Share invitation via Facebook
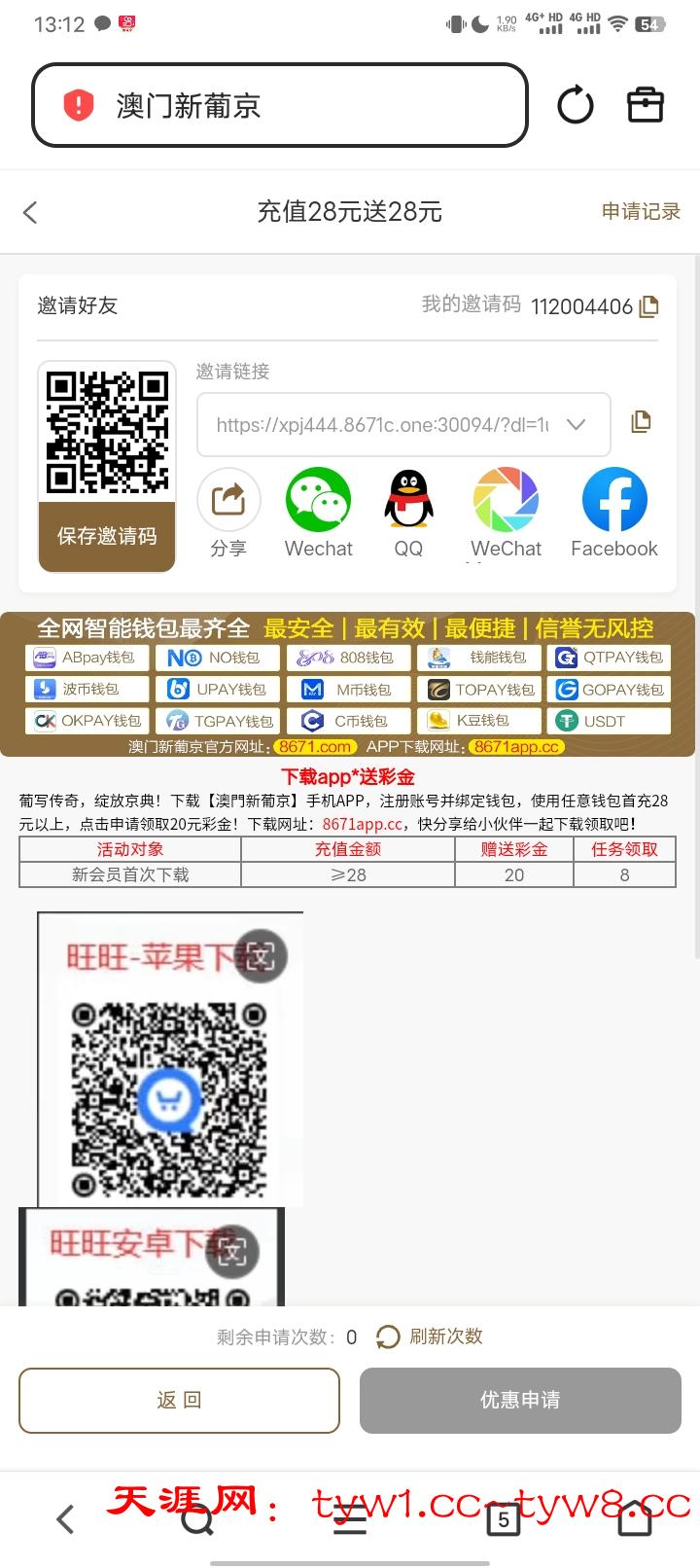This screenshot has width=700, height=1568. pyautogui.click(x=613, y=512)
